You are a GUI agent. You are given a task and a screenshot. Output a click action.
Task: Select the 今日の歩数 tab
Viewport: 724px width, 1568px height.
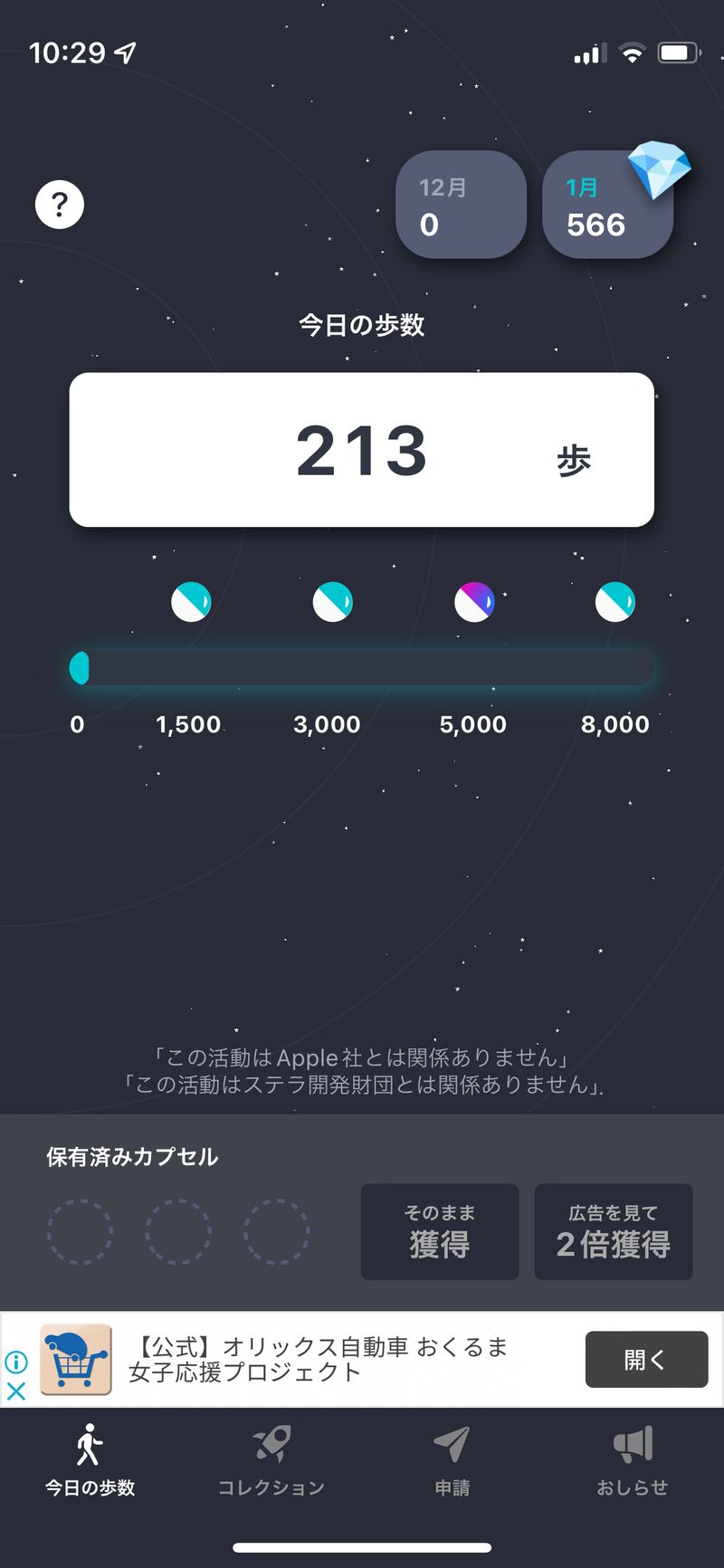(x=90, y=1460)
